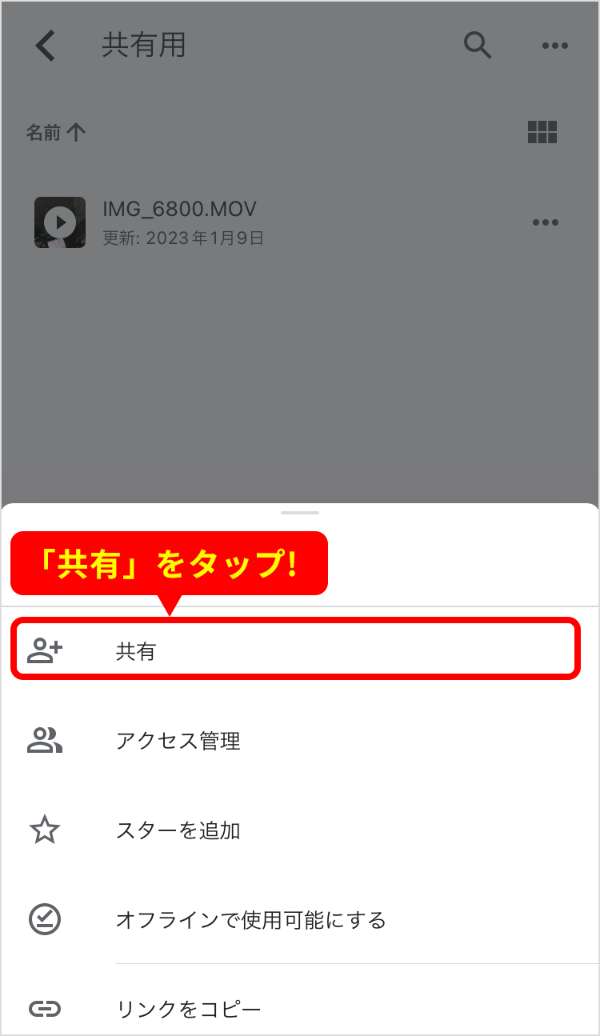
Task: Go back from the 共有用 folder
Action: (46, 46)
